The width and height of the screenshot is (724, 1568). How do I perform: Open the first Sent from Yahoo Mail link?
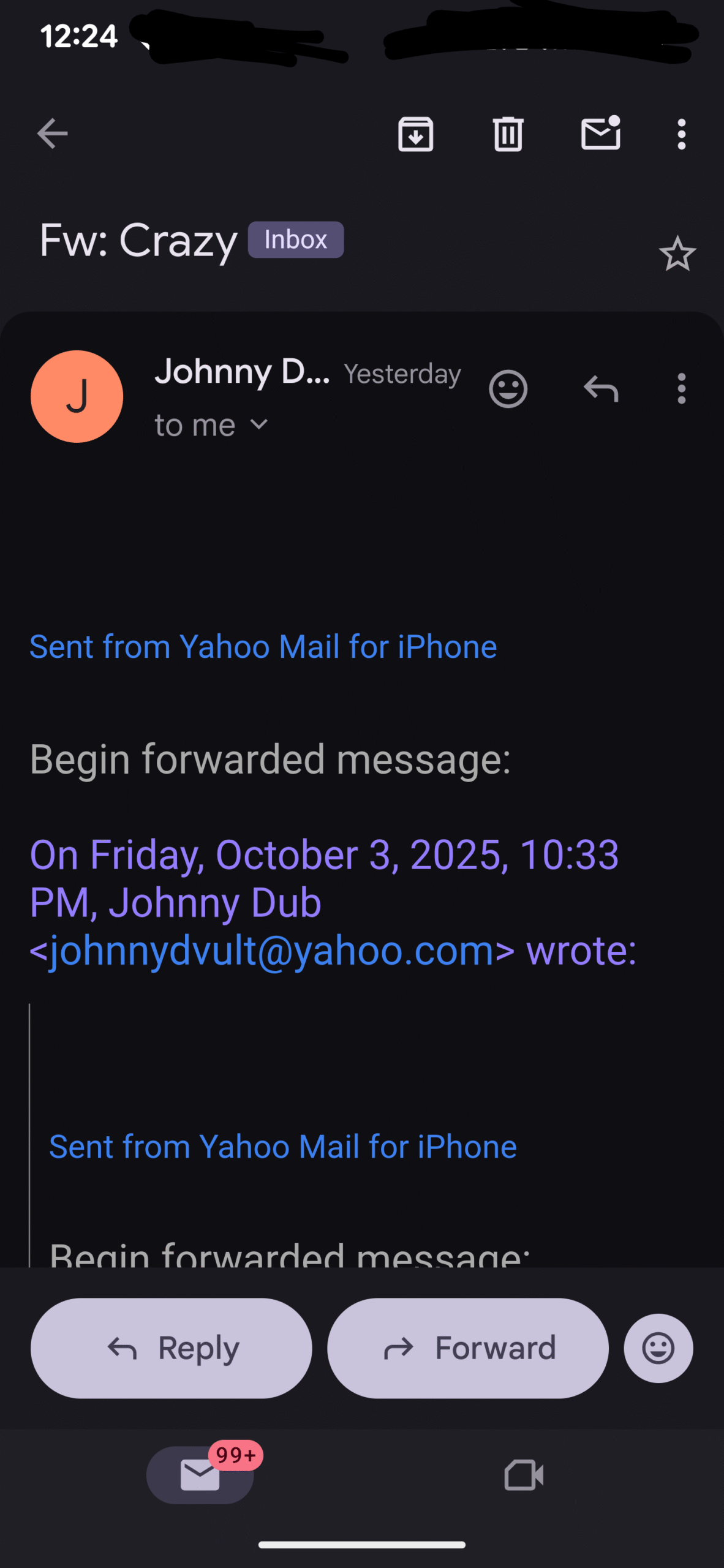pyautogui.click(x=263, y=647)
